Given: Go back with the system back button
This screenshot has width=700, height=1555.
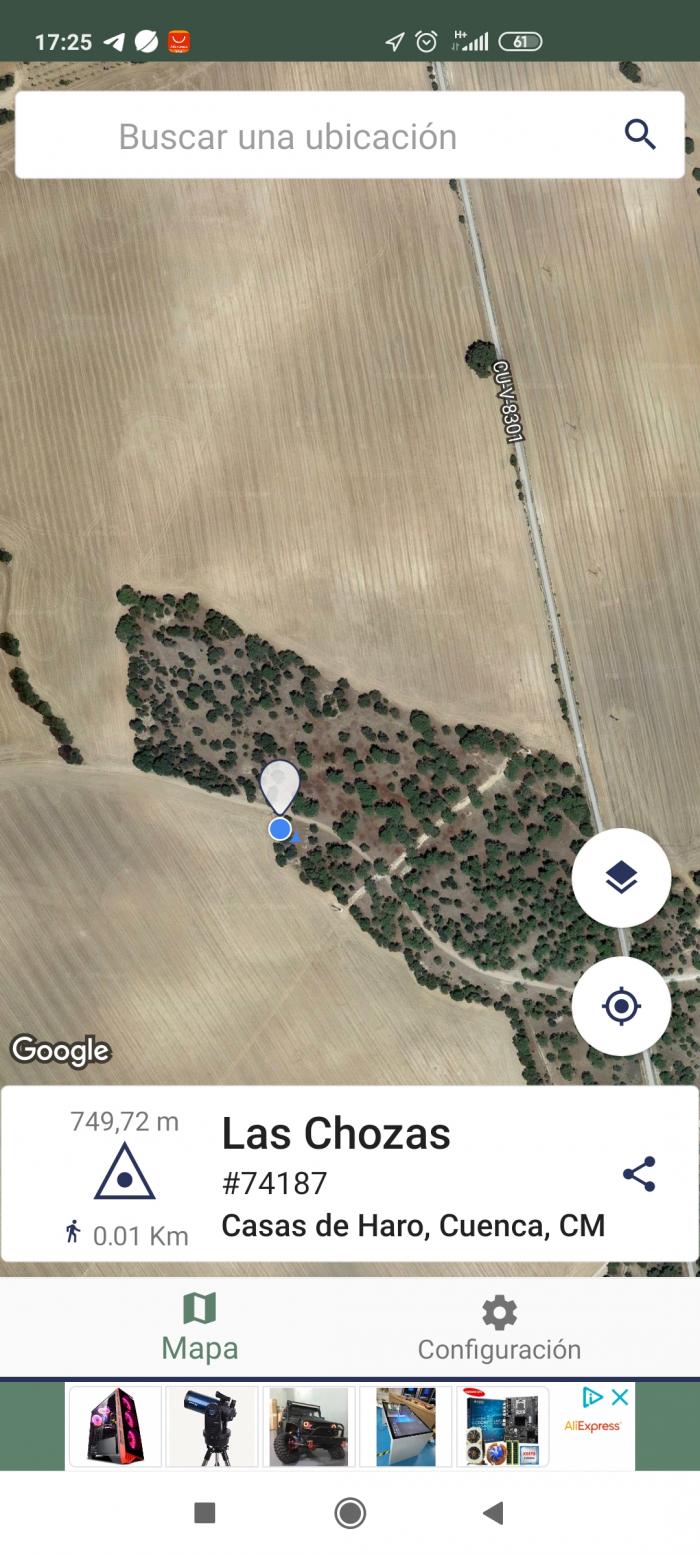Looking at the screenshot, I should [x=493, y=1513].
